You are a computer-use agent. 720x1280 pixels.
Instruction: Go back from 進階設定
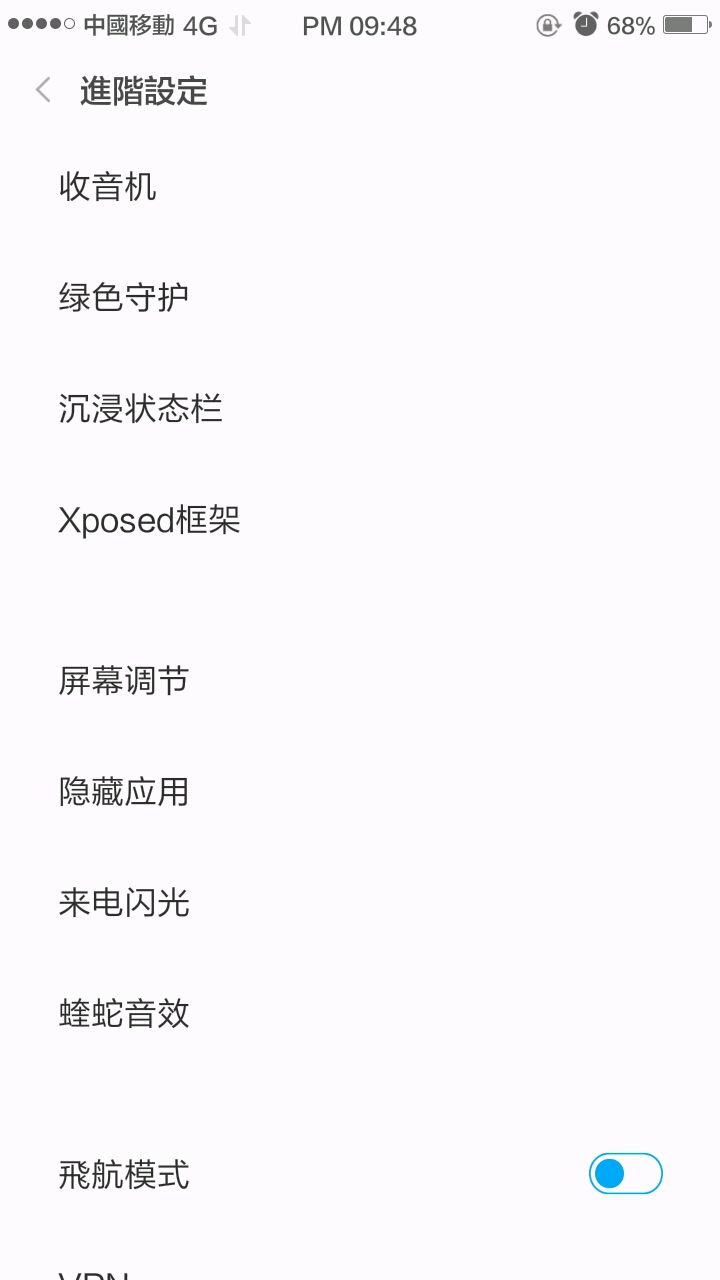click(x=43, y=91)
